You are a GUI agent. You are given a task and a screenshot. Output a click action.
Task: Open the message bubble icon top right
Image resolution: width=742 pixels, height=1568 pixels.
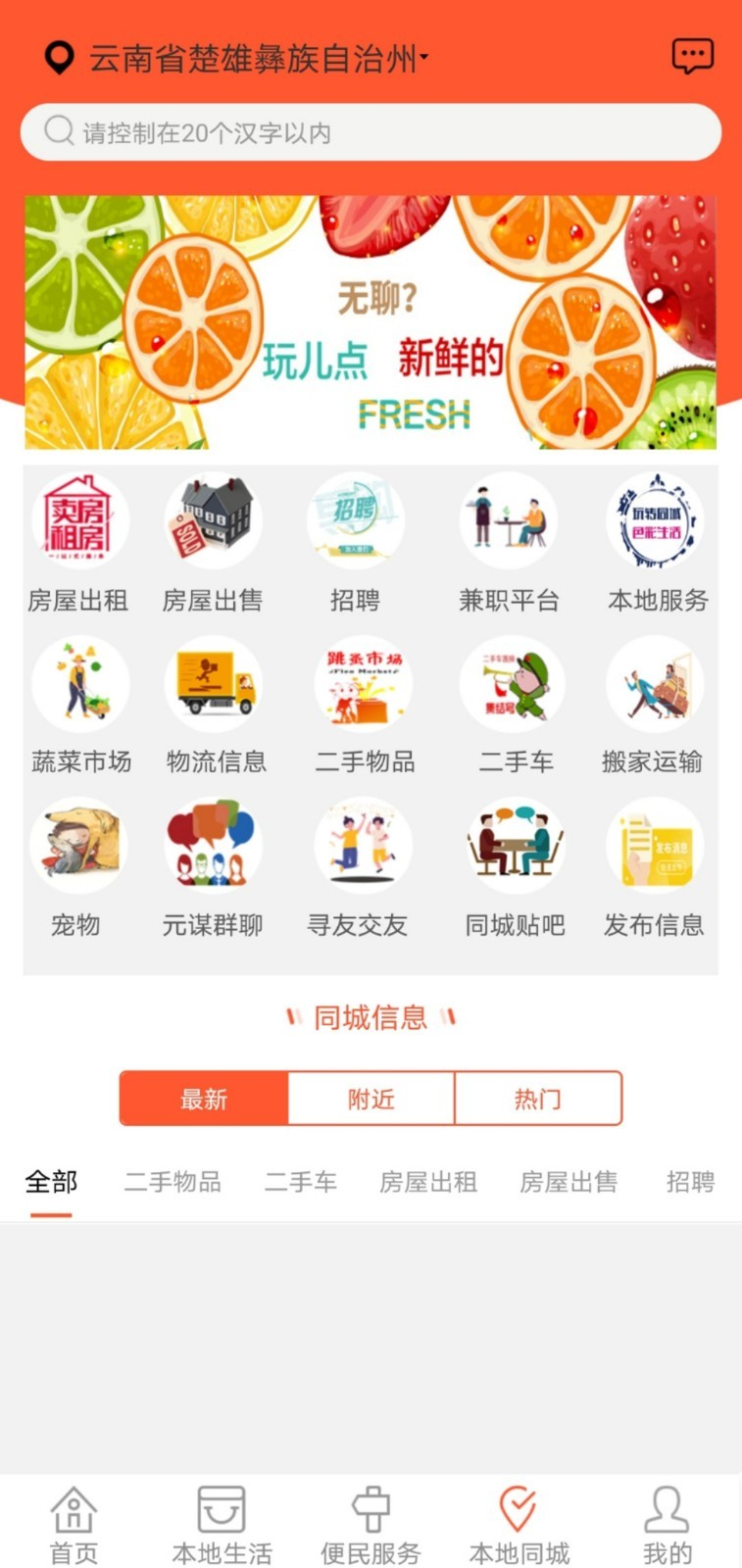click(x=693, y=56)
